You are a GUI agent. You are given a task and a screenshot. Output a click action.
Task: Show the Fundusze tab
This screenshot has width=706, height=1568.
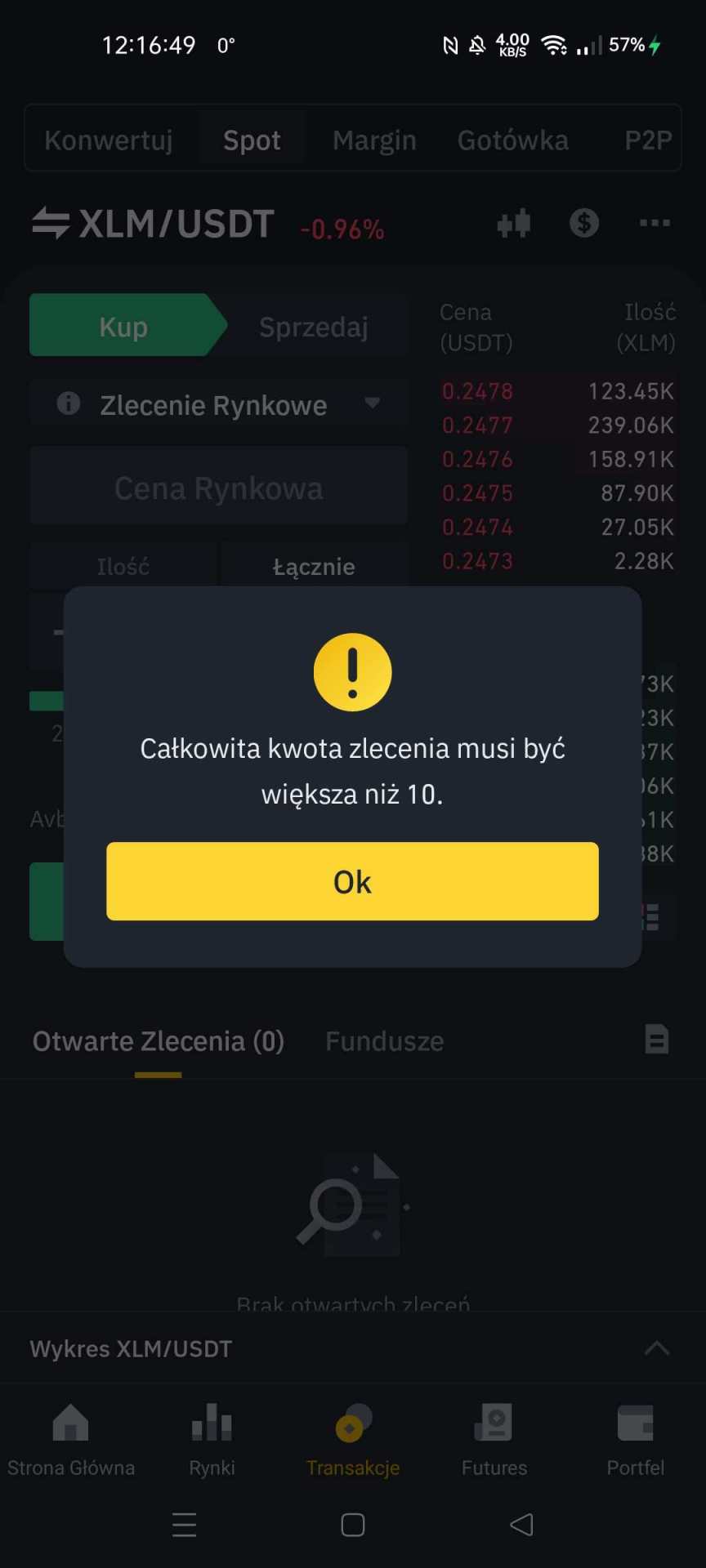(384, 1041)
